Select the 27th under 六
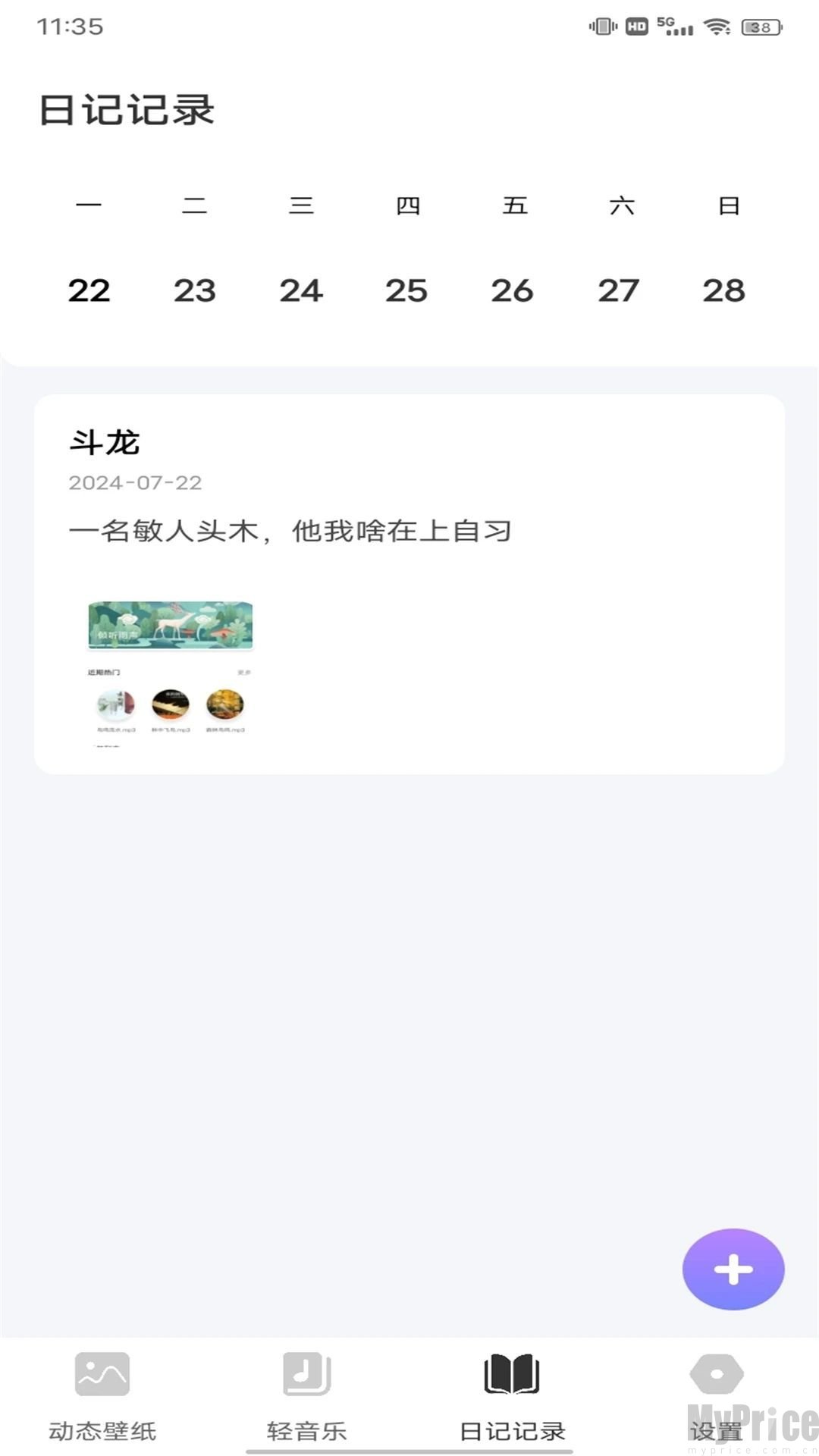The image size is (819, 1456). (619, 290)
